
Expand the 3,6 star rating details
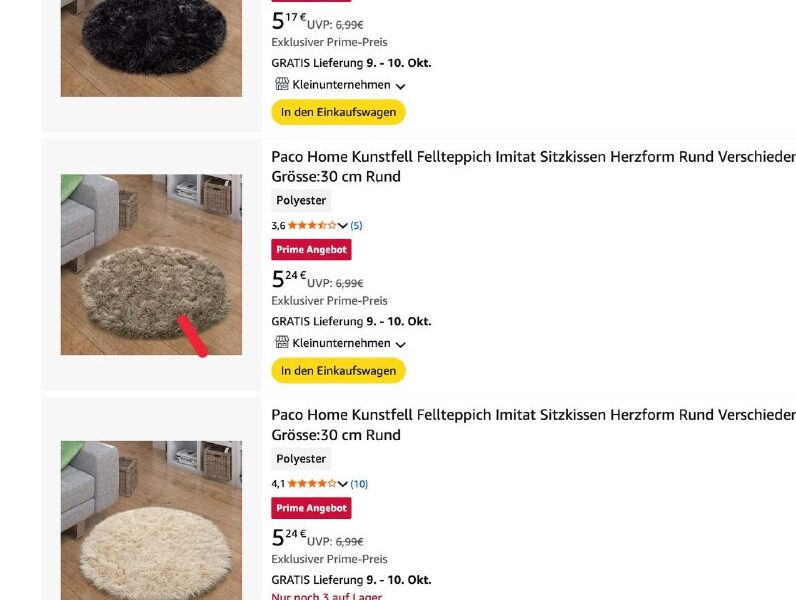pos(343,226)
